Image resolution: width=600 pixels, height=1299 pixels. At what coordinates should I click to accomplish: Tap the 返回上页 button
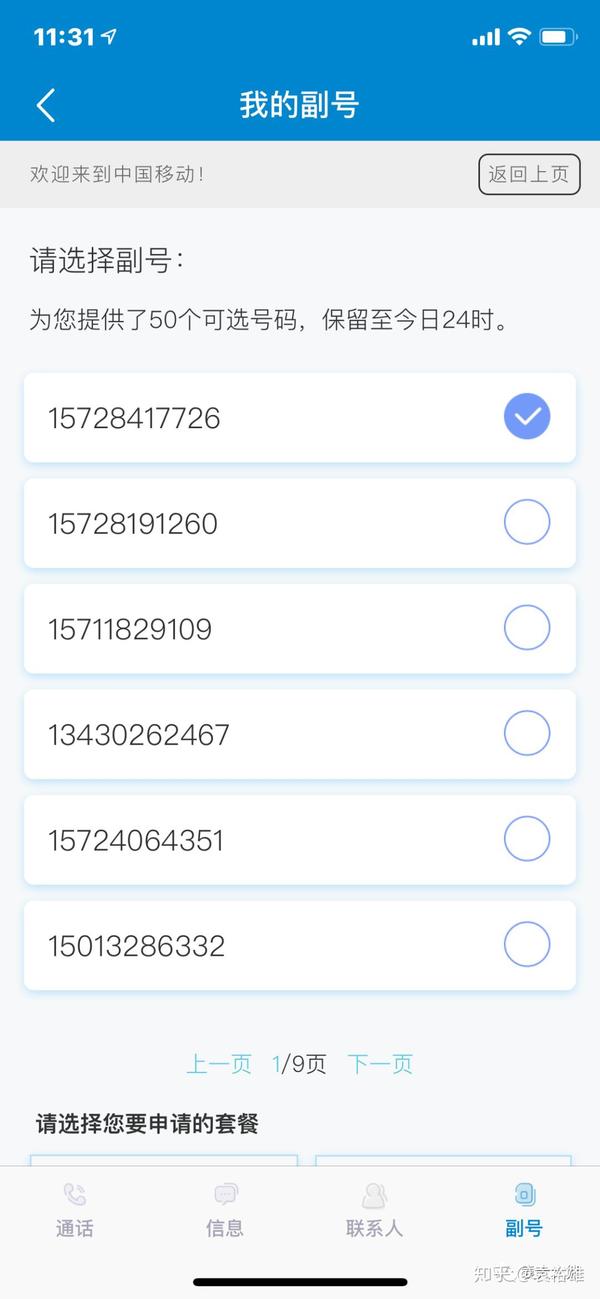point(528,174)
